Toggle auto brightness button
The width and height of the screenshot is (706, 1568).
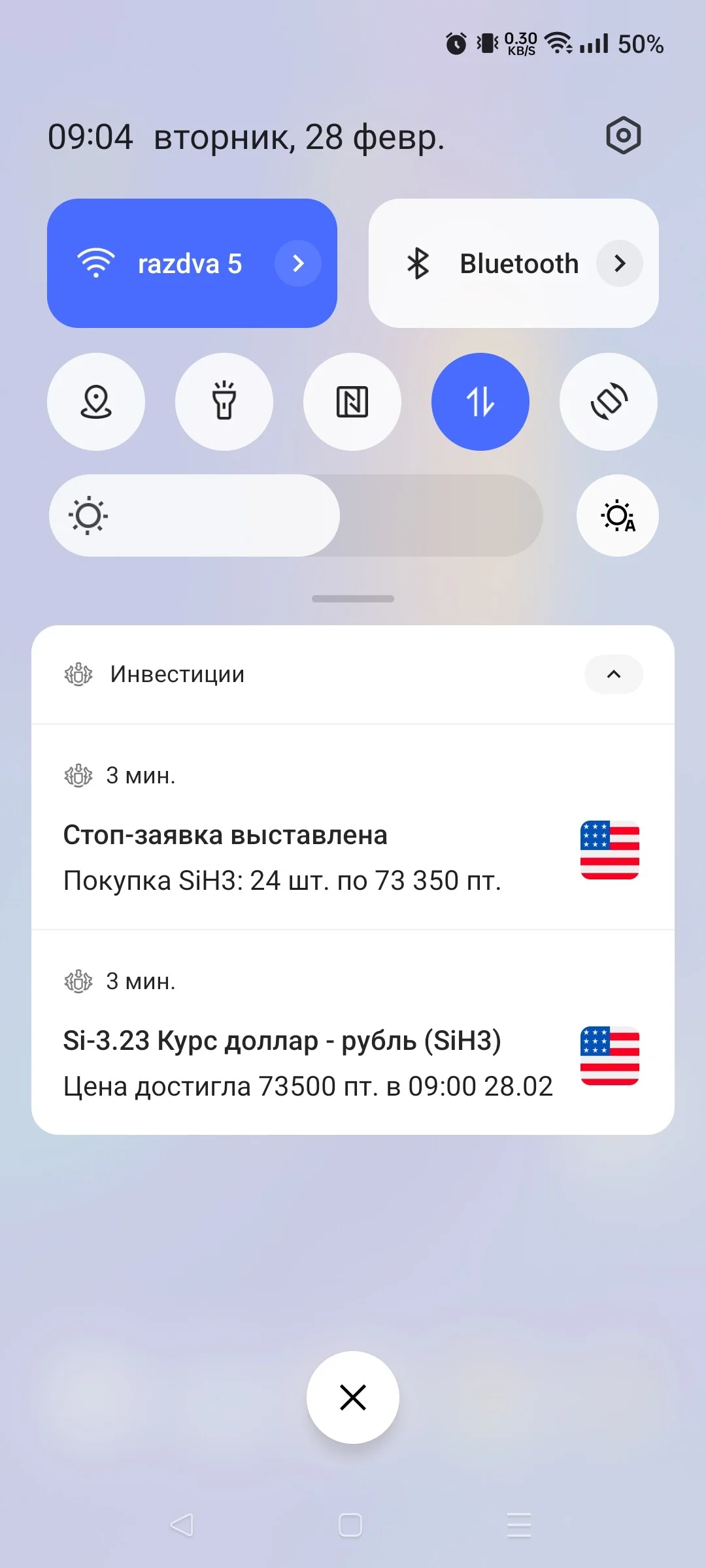[618, 515]
